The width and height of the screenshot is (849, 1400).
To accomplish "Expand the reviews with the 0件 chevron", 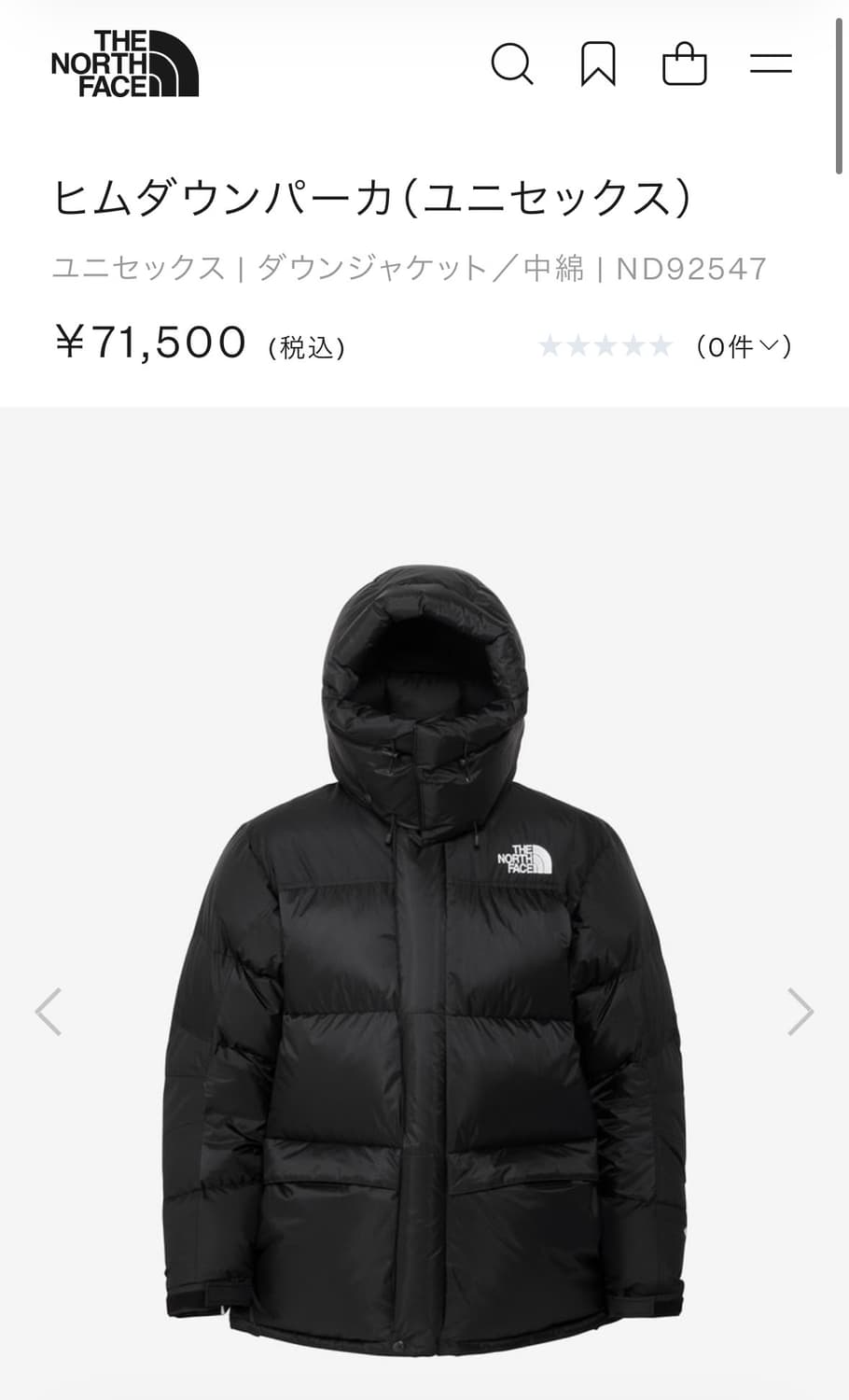I will [x=772, y=347].
